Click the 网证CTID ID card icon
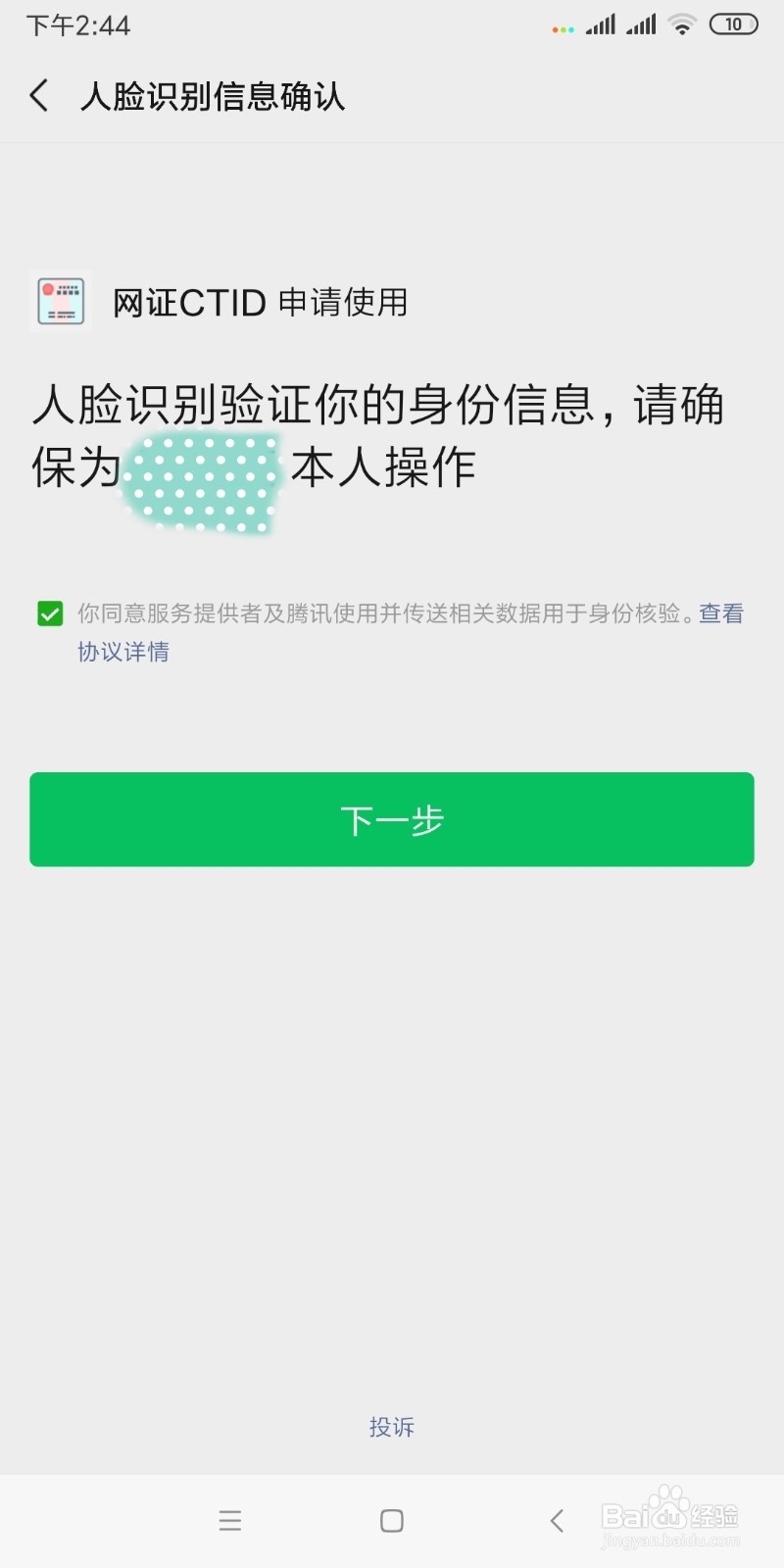Screen dimensions: 784x1568 (x=60, y=302)
